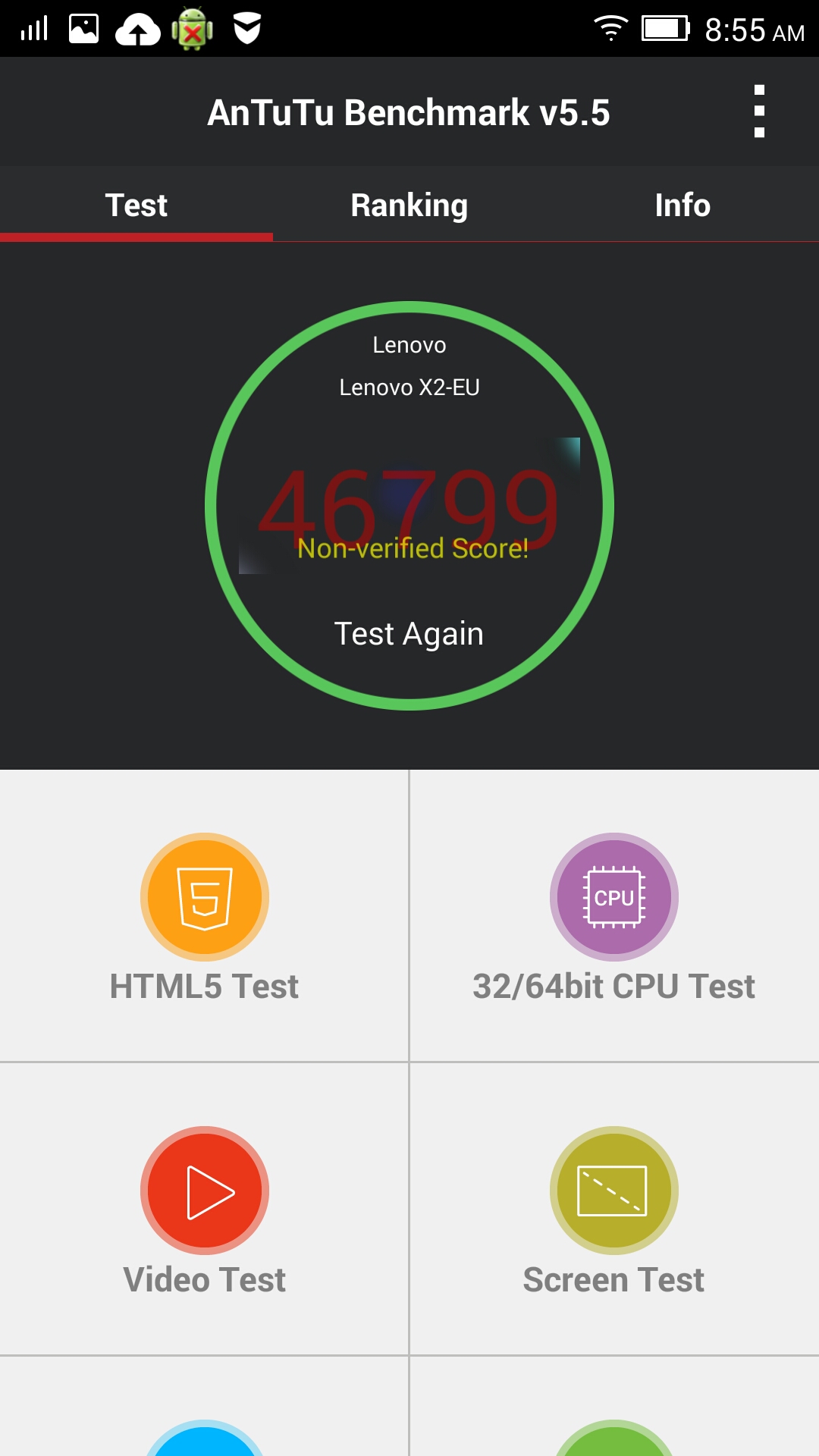Tap Test Again to rerun benchmark

(x=409, y=633)
